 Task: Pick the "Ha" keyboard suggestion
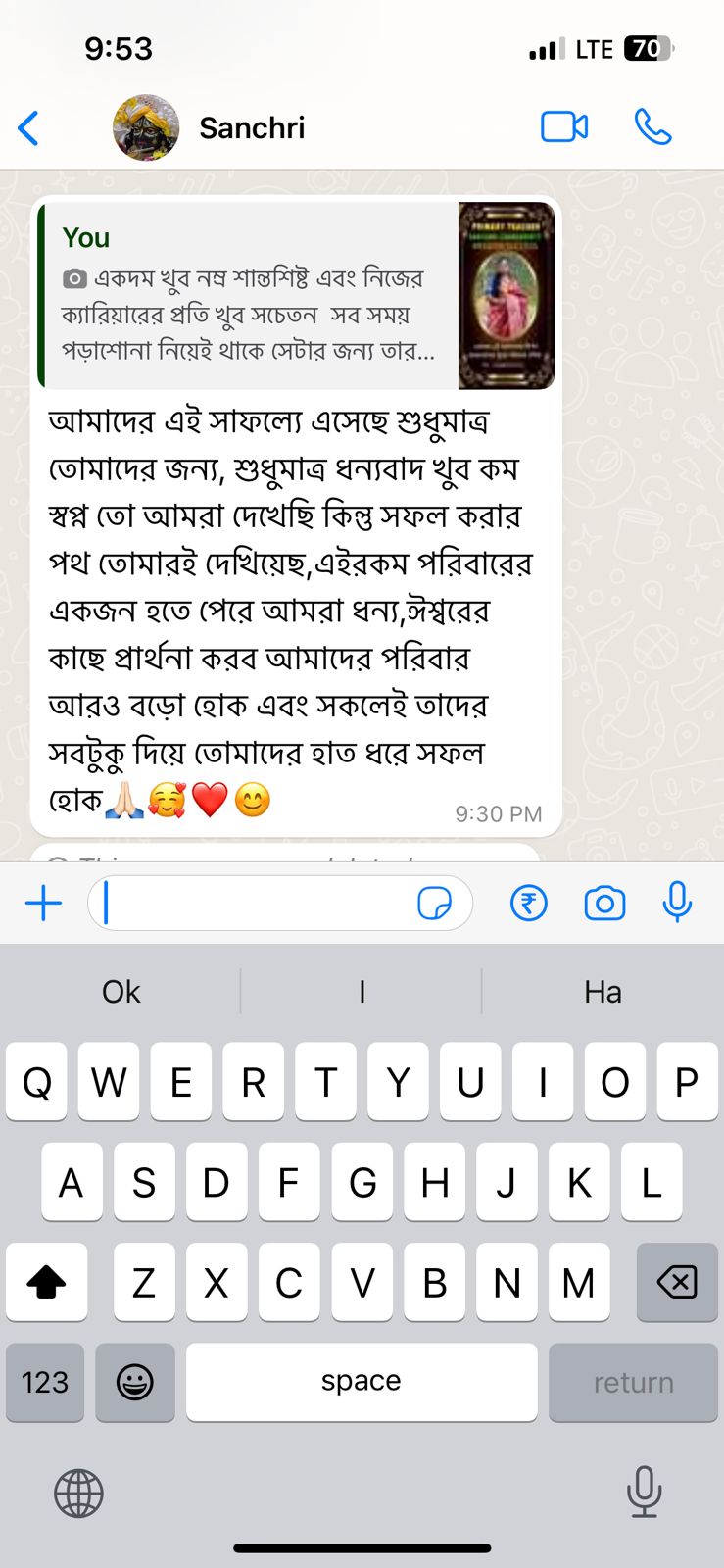pos(603,992)
